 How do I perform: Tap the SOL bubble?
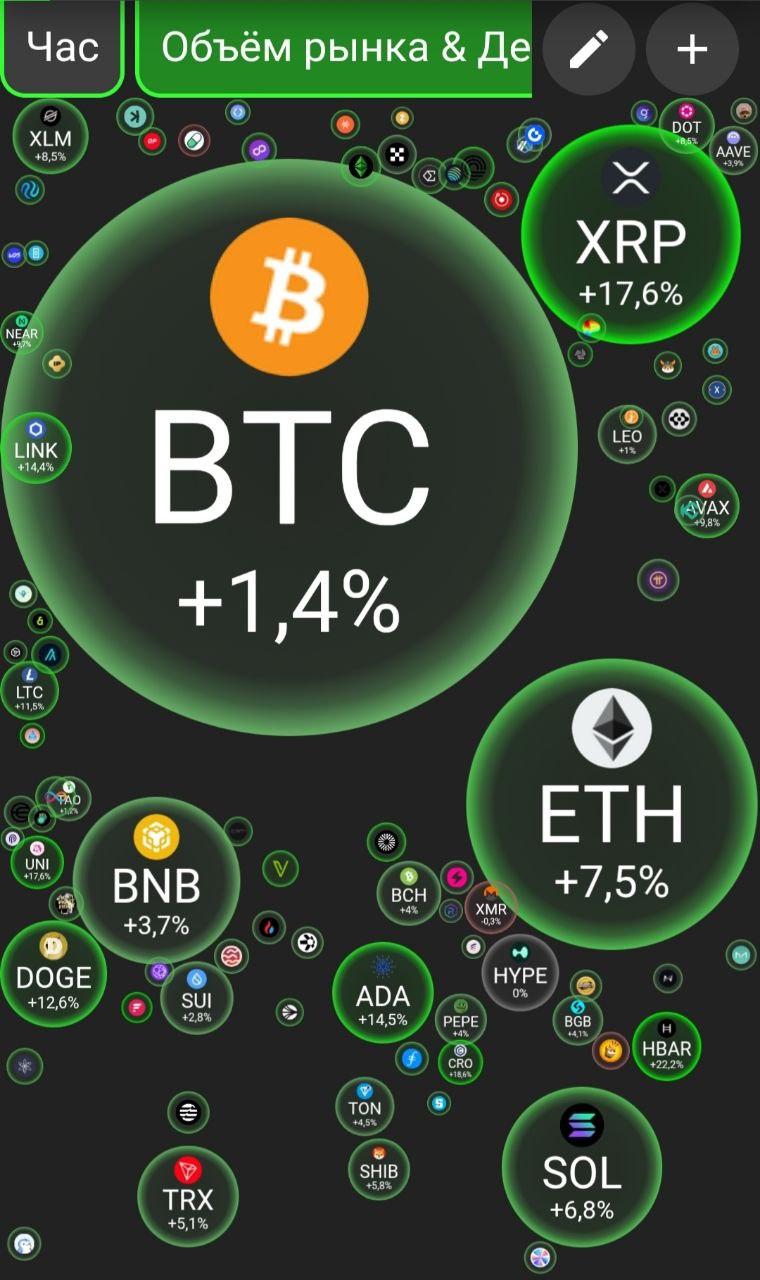coord(582,1167)
